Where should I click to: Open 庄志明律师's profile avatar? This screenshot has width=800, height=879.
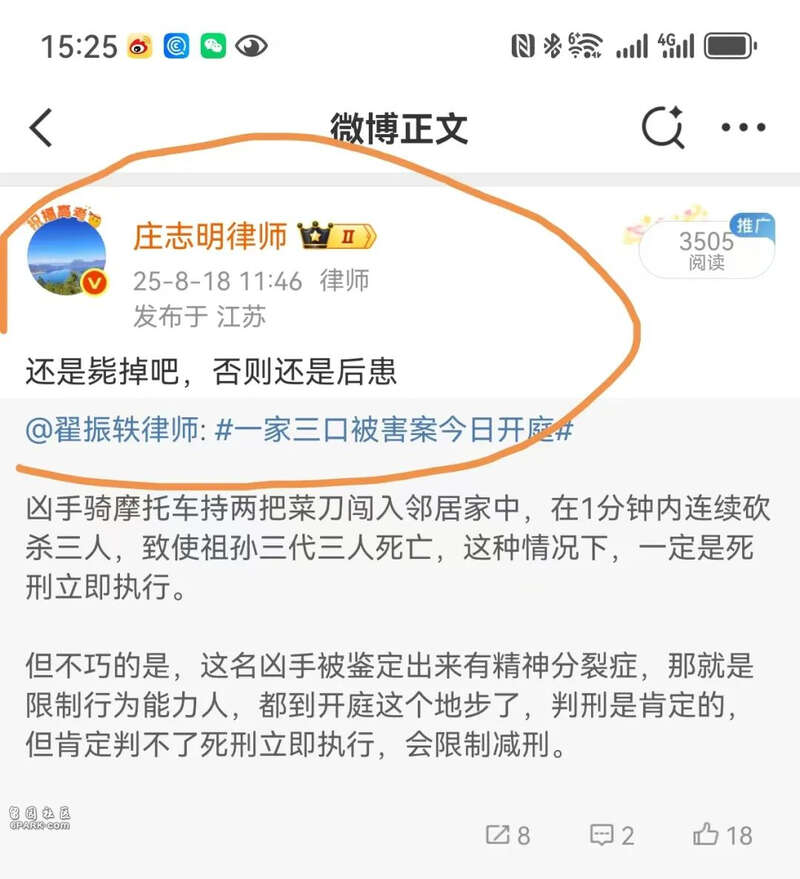pyautogui.click(x=67, y=255)
